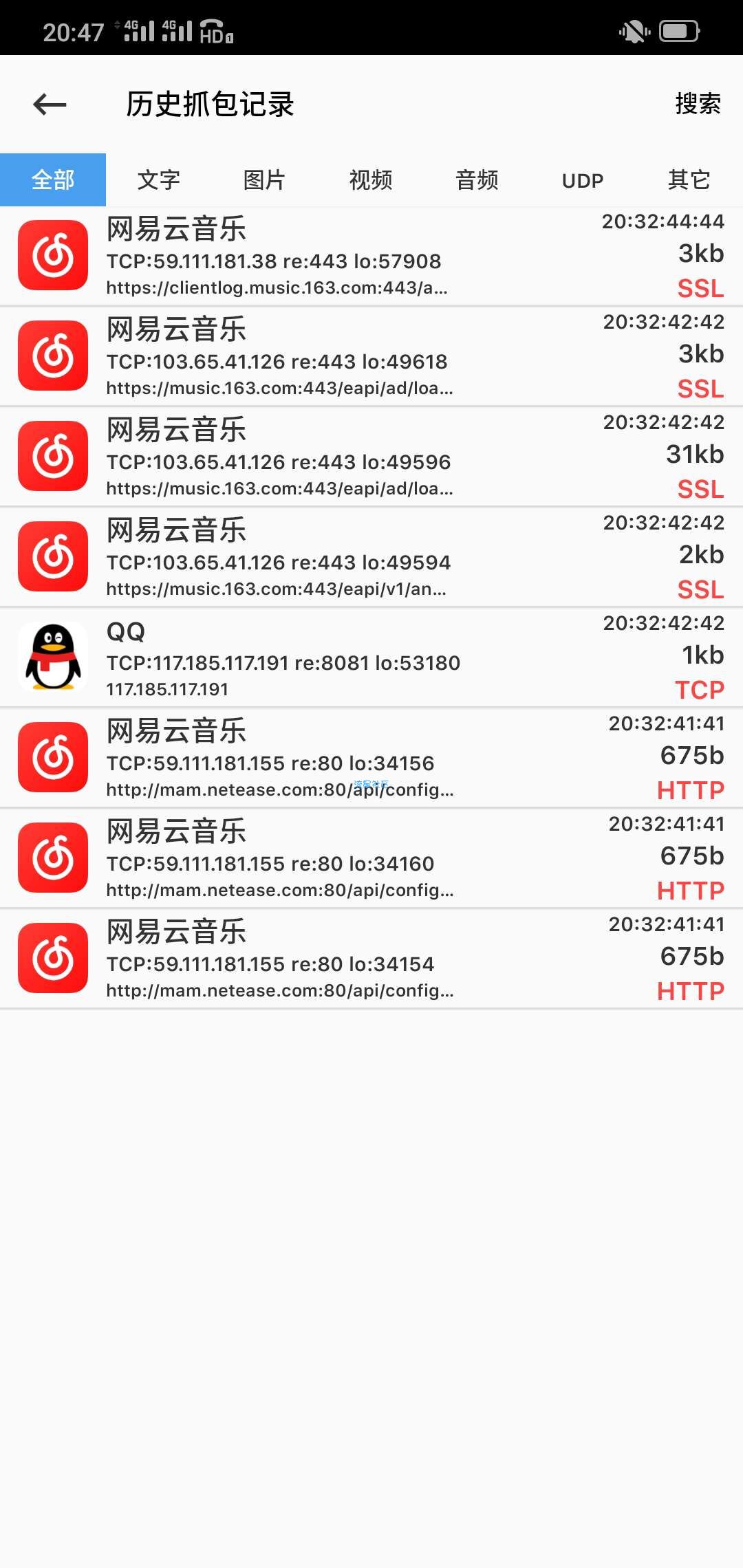Switch to the 其它 tab
Viewport: 743px width, 1568px height.
tap(689, 179)
